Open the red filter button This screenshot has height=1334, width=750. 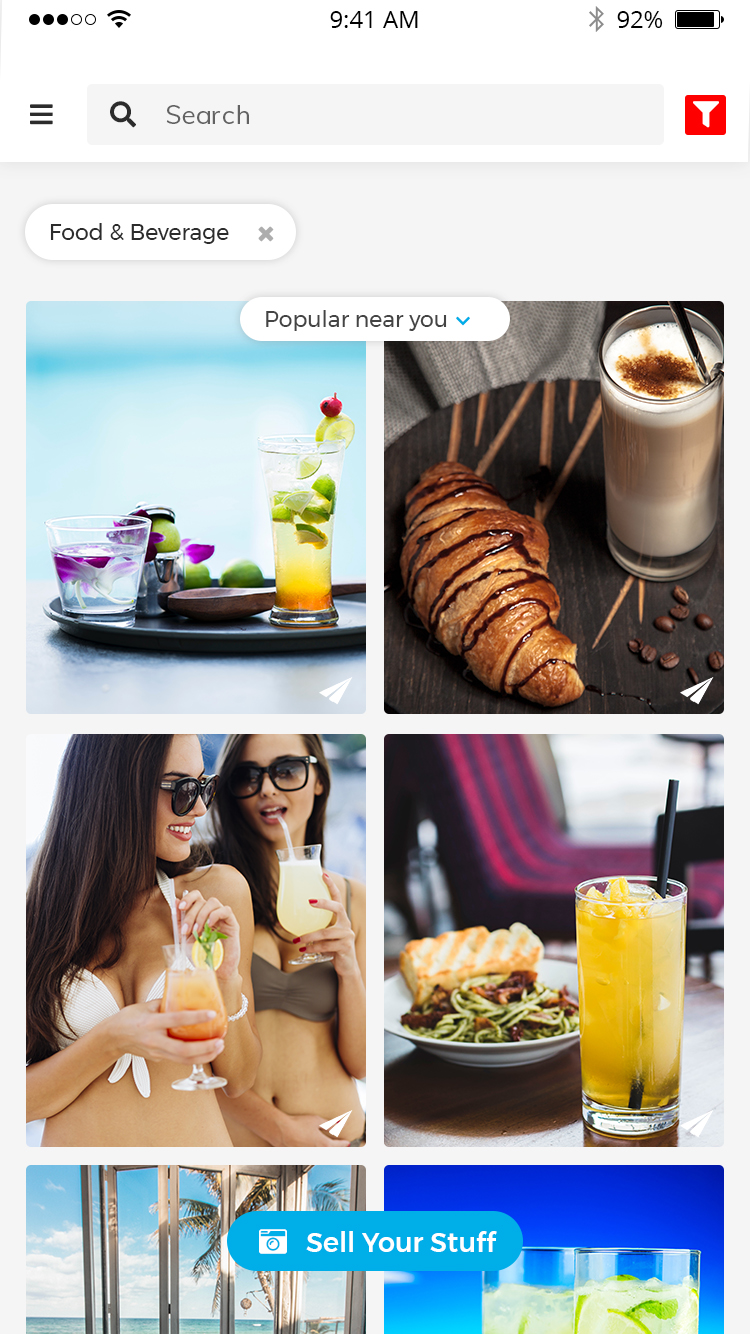pos(705,115)
